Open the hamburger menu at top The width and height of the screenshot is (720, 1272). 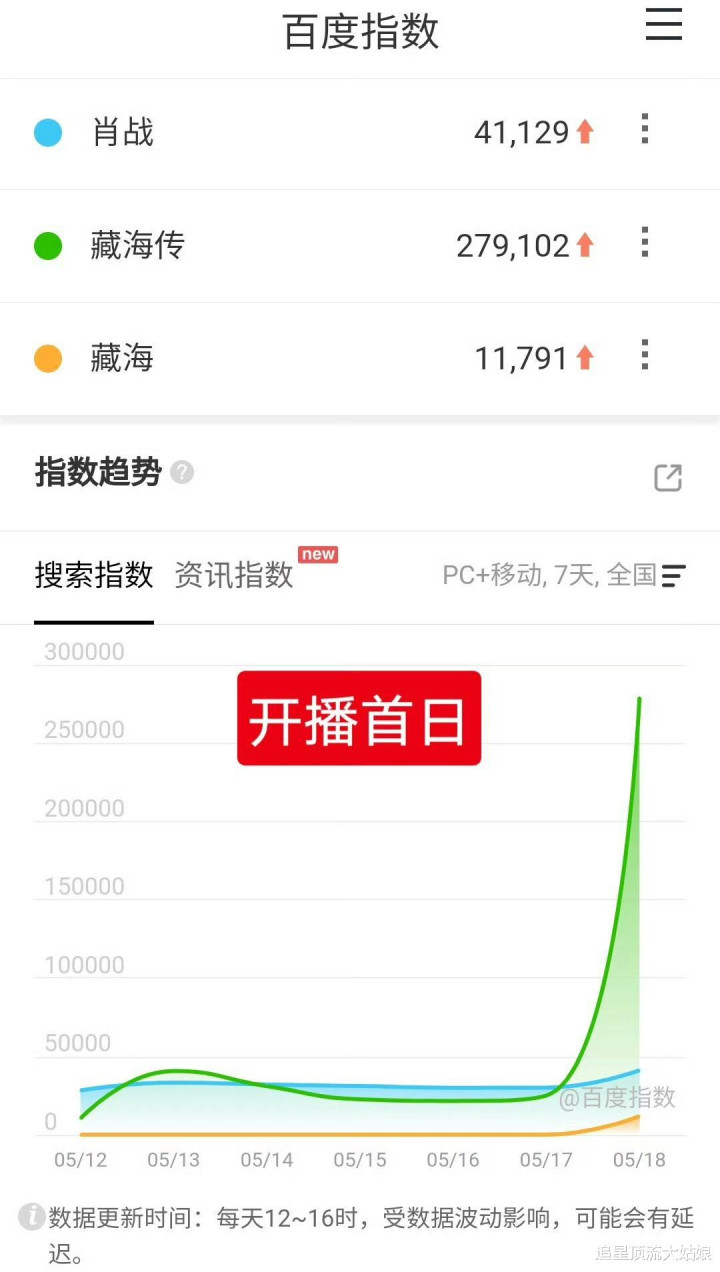663,24
